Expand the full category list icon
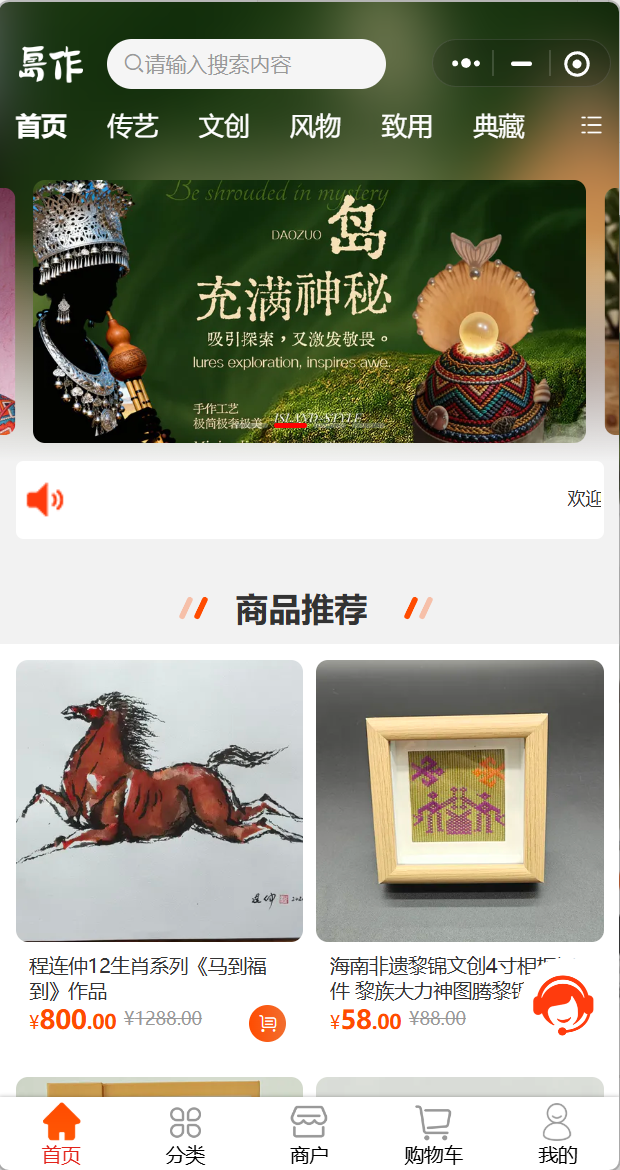The height and width of the screenshot is (1170, 620). (x=591, y=125)
